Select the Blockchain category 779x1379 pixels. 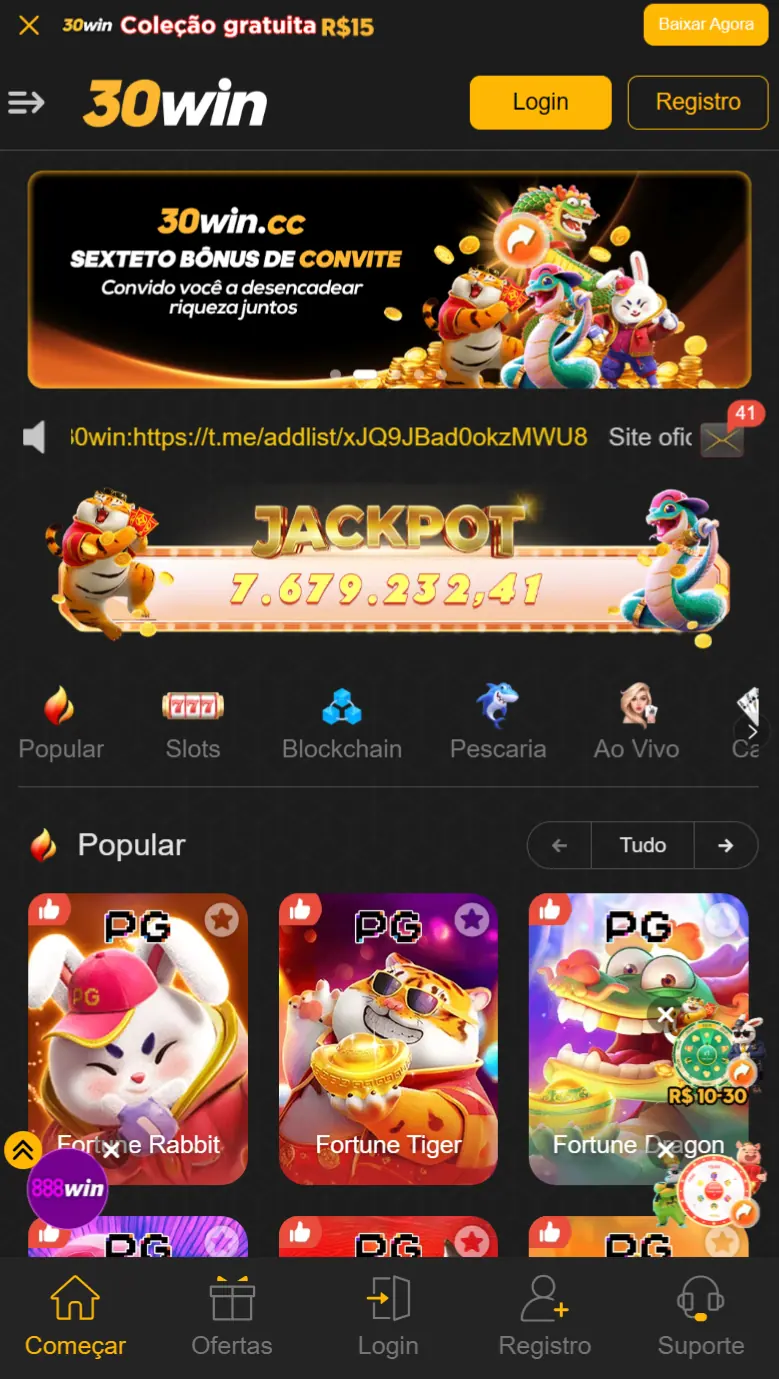[341, 725]
